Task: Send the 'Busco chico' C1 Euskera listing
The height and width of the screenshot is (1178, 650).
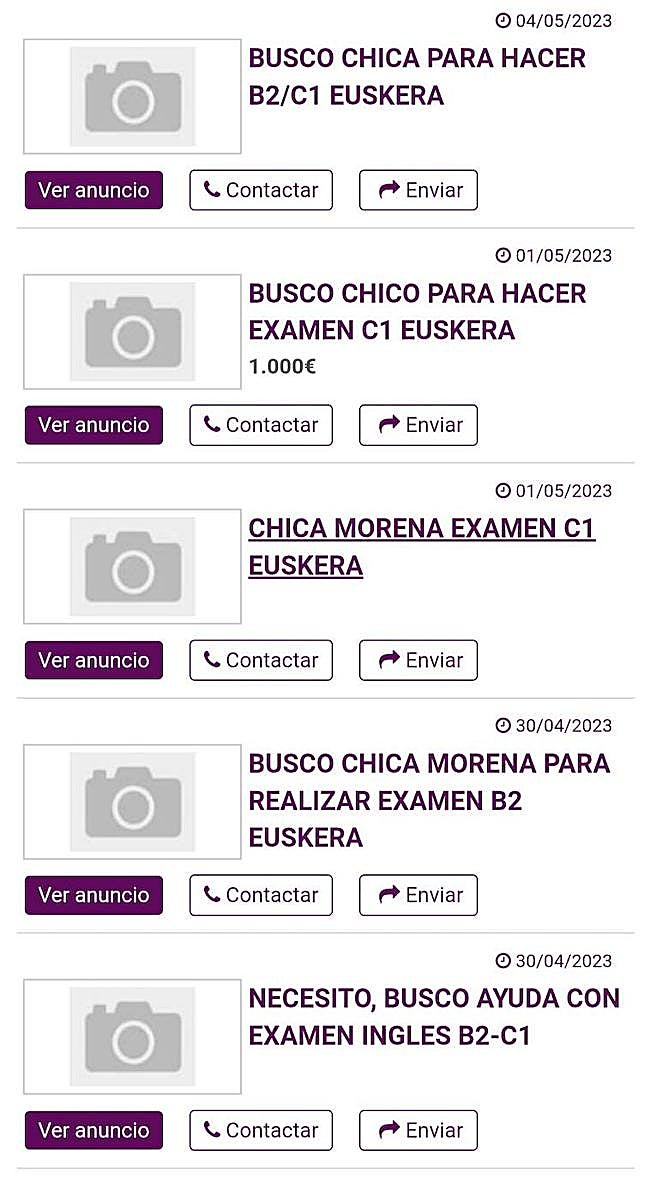Action: 418,425
